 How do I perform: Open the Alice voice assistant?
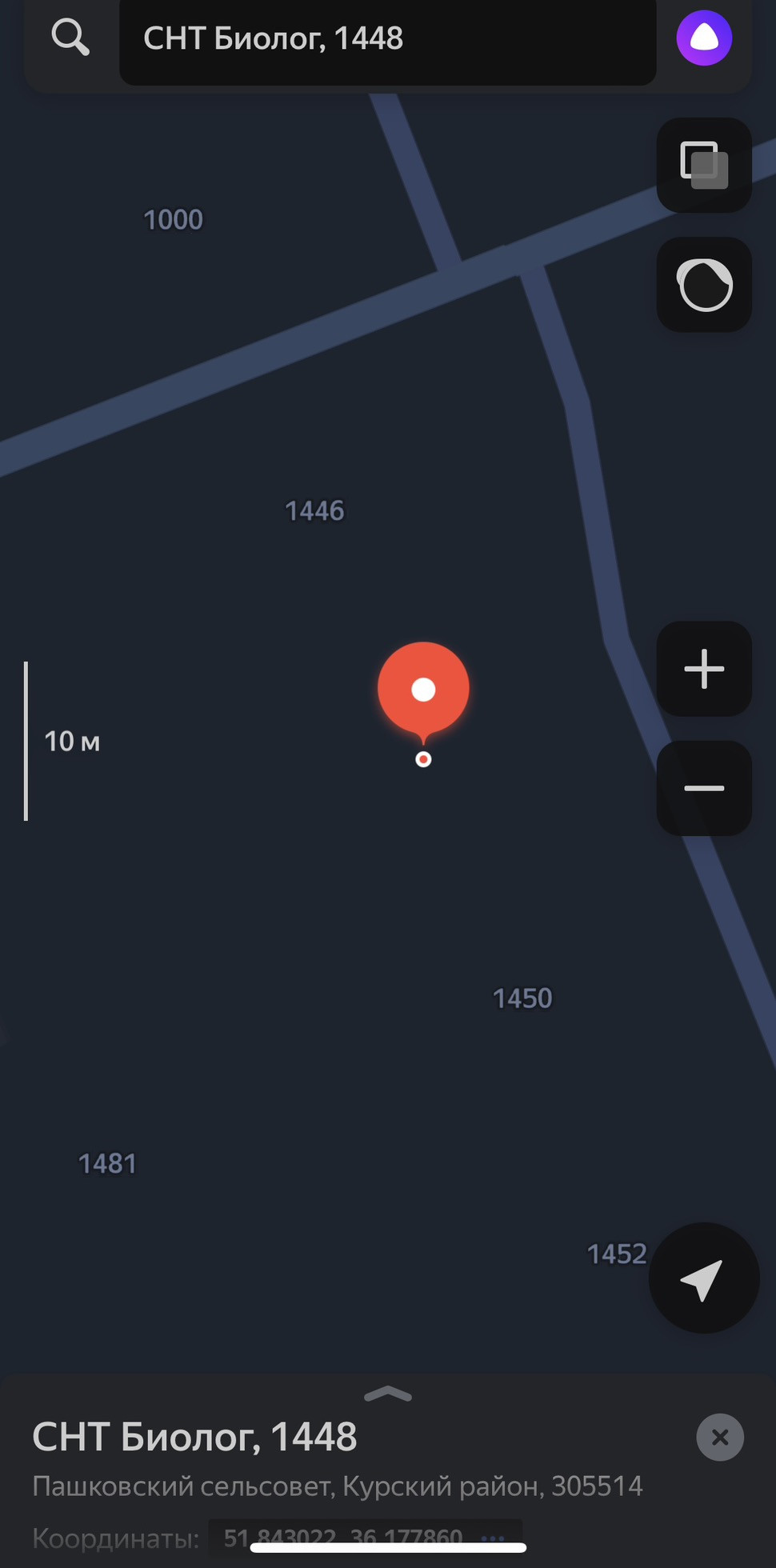pyautogui.click(x=704, y=38)
